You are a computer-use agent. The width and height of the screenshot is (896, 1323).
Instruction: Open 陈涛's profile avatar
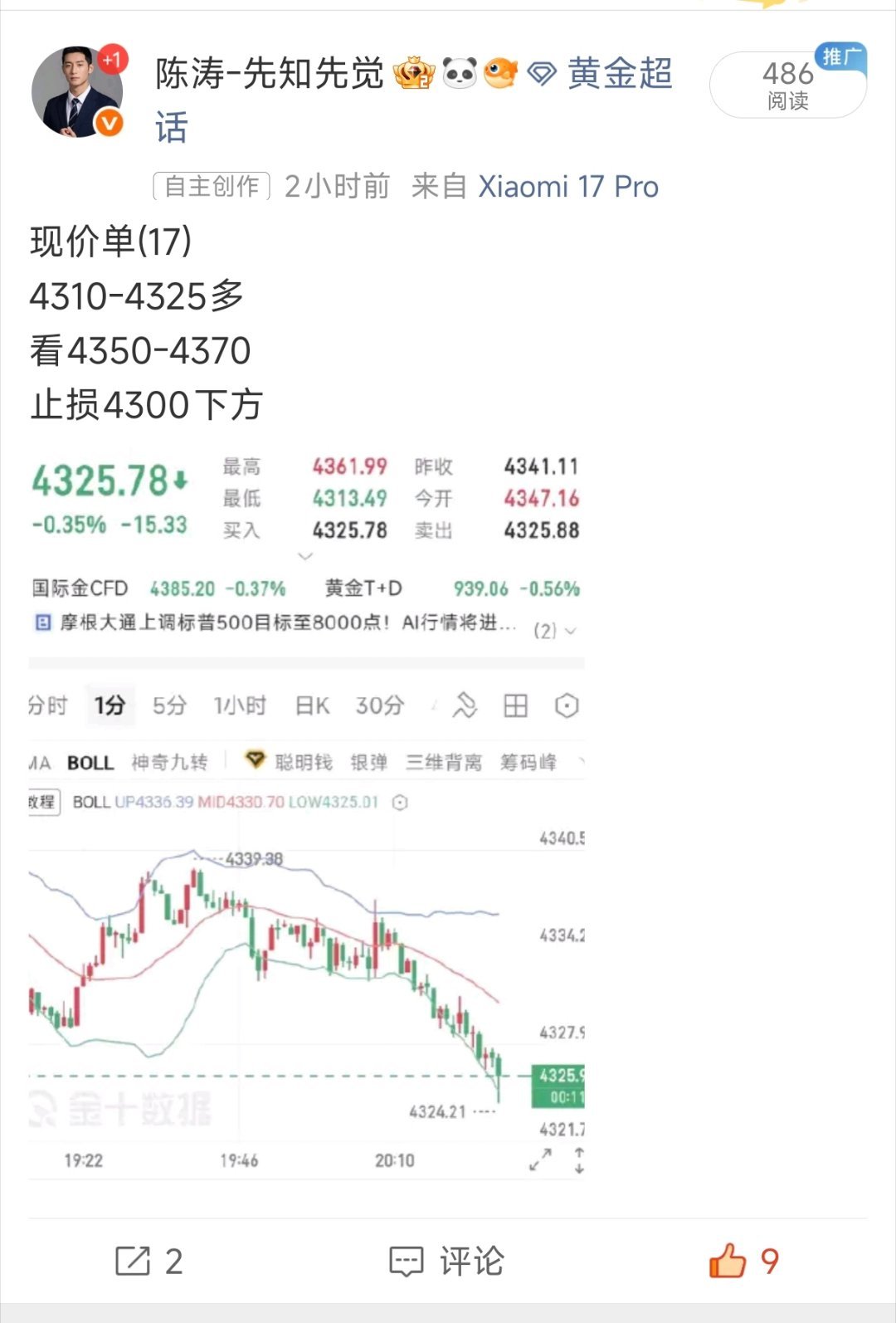pyautogui.click(x=77, y=91)
